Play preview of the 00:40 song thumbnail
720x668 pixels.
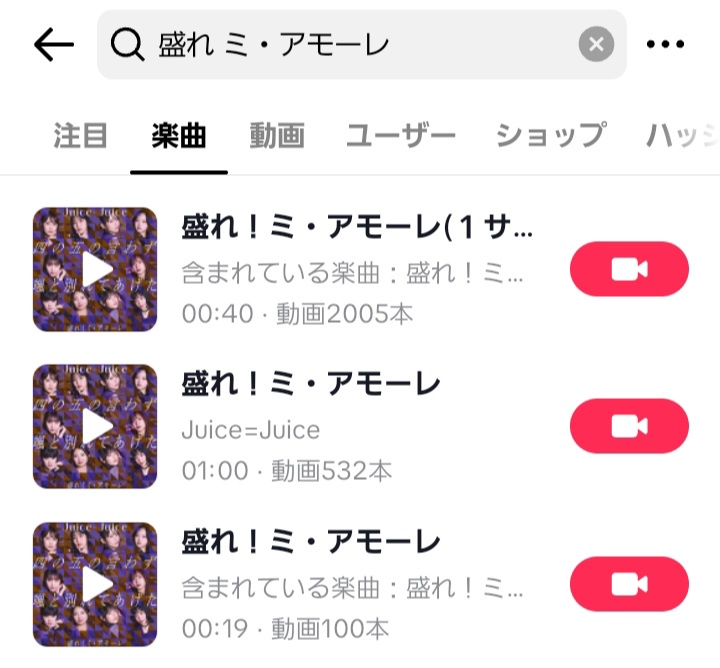[95, 269]
